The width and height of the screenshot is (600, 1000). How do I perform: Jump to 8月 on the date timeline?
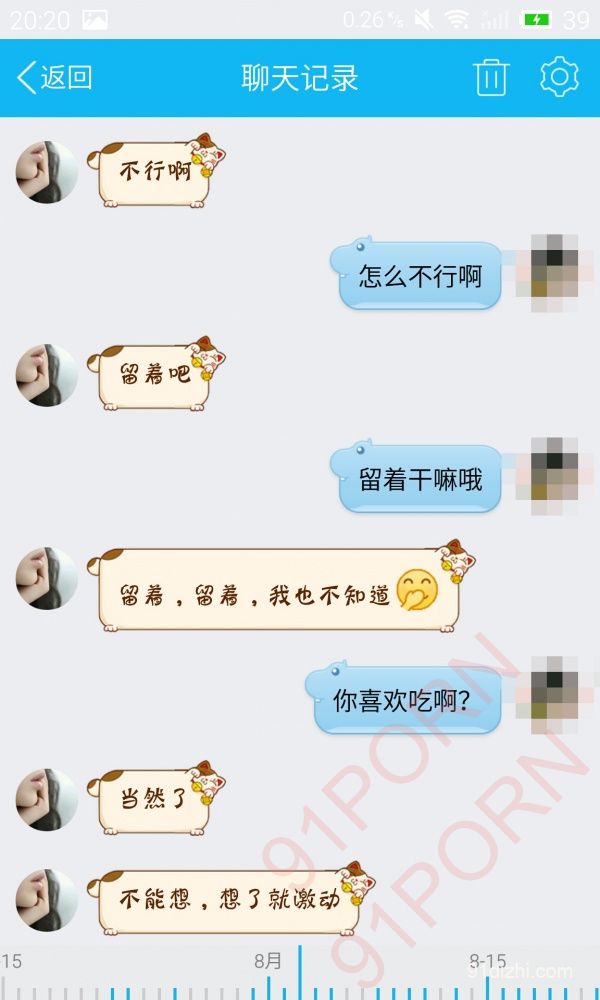pyautogui.click(x=268, y=962)
